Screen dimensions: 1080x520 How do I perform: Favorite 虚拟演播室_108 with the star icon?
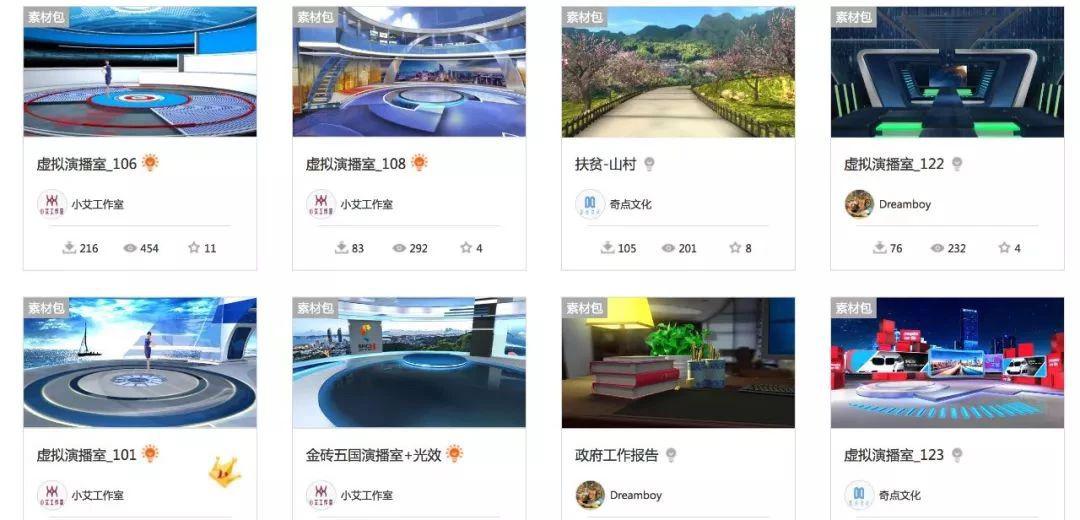[466, 248]
